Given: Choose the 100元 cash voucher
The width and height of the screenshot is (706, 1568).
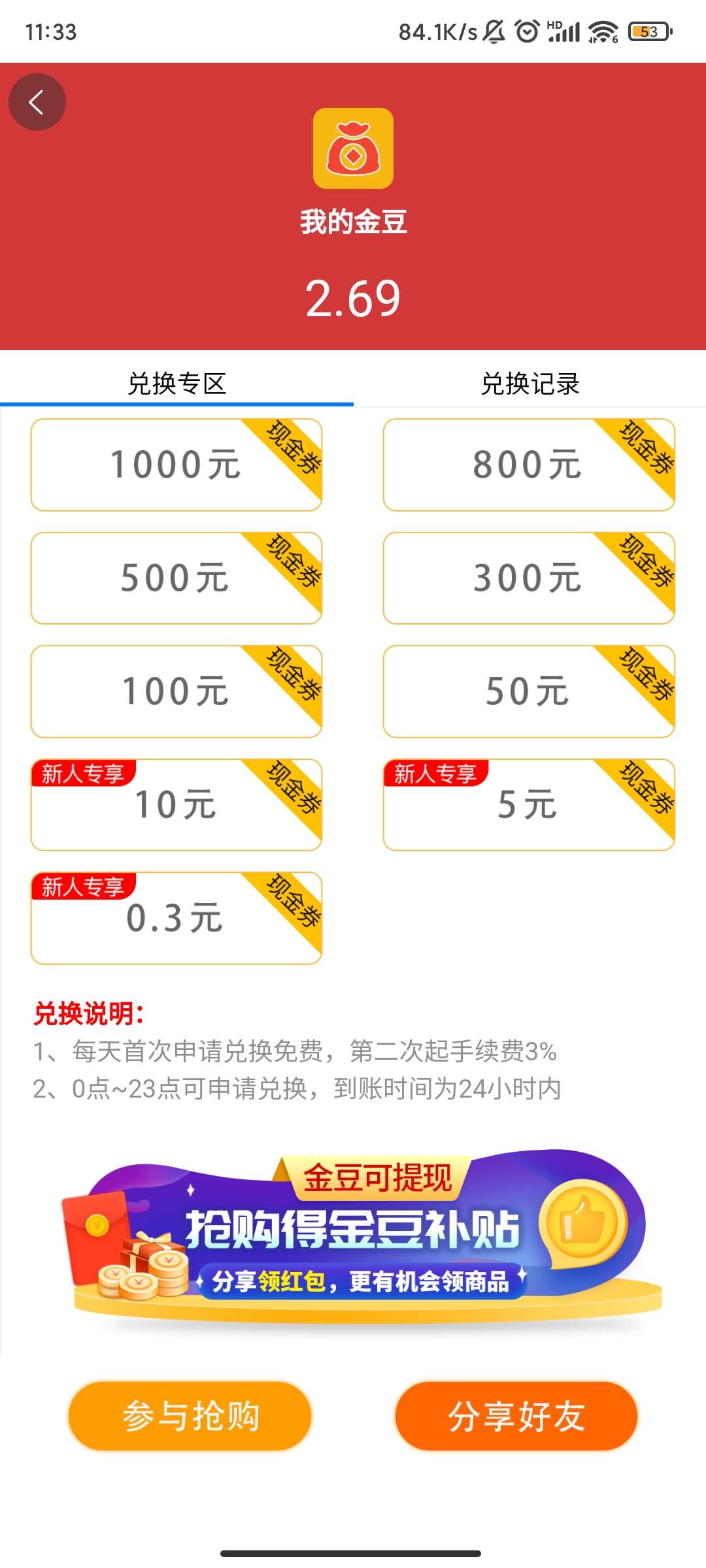Looking at the screenshot, I should coord(176,691).
